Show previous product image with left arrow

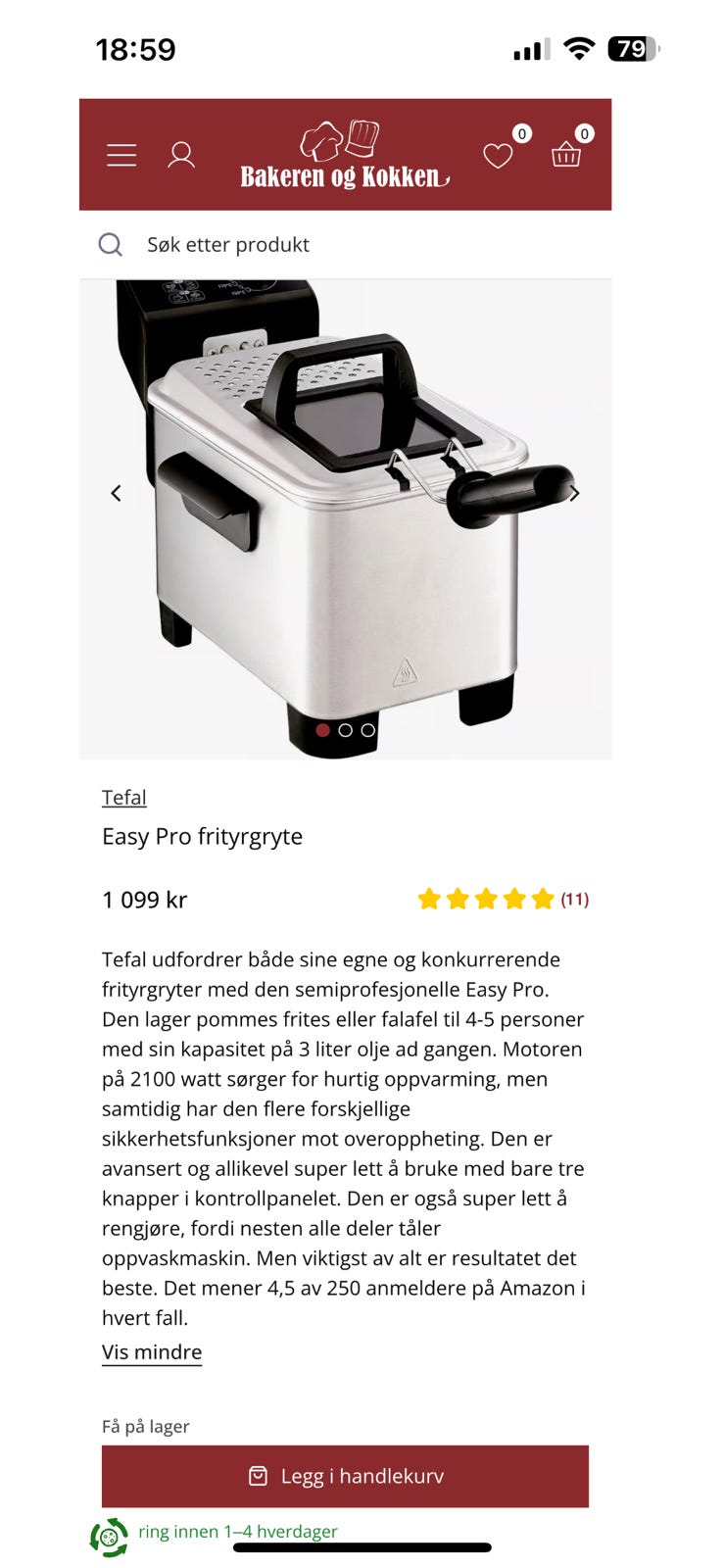coord(116,493)
